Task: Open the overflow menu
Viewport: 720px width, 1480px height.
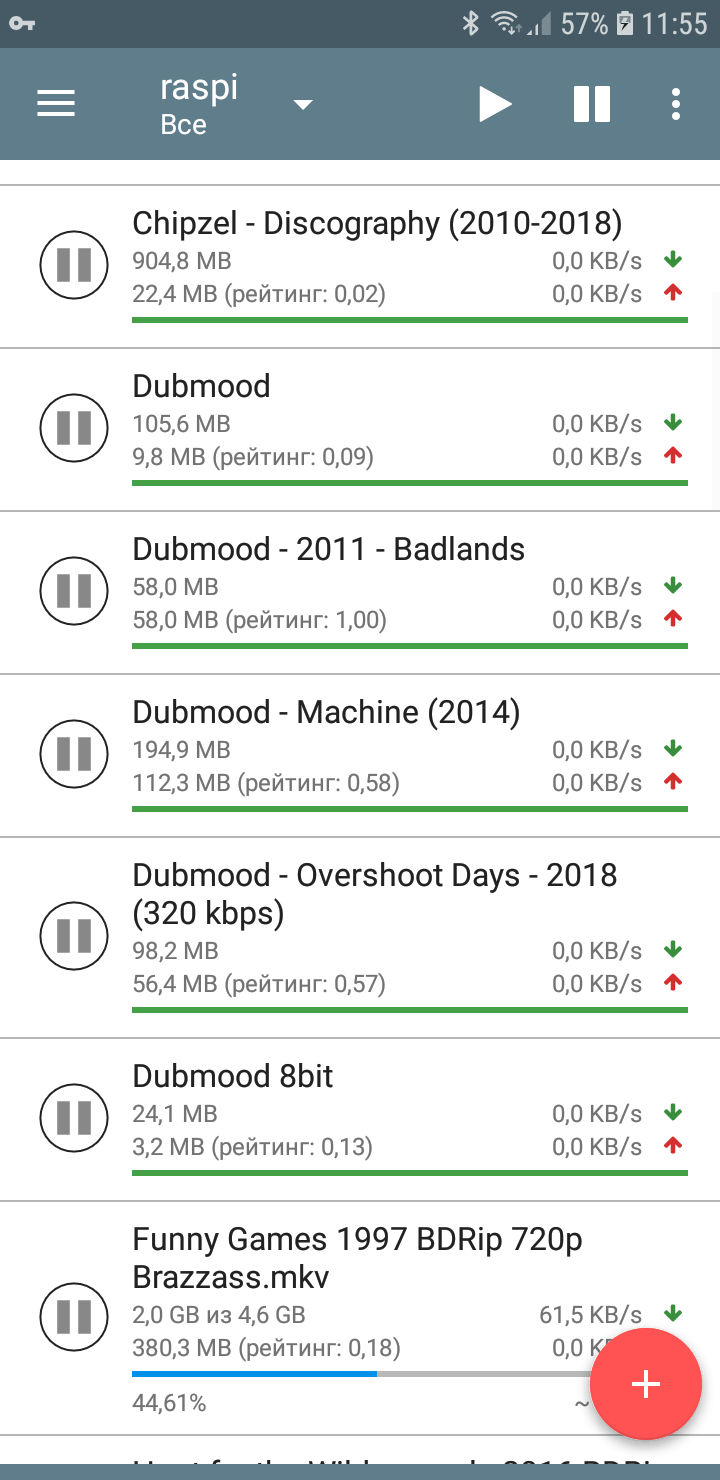Action: pos(676,104)
